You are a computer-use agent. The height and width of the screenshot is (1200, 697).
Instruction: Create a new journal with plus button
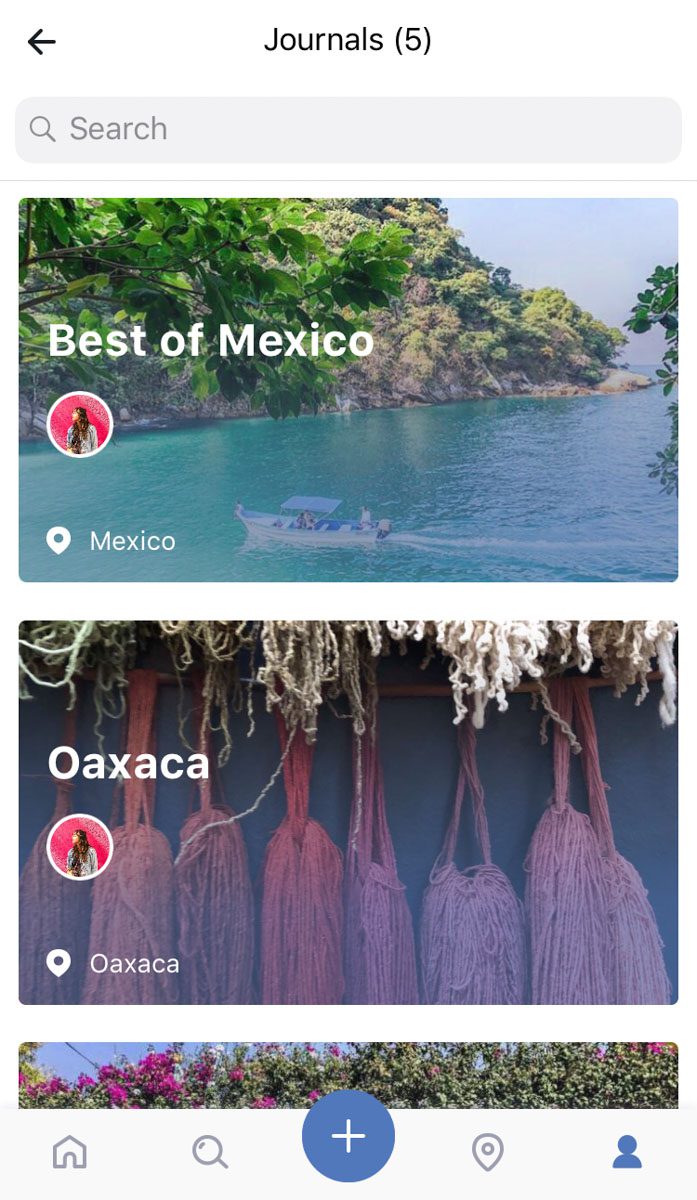[x=348, y=1136]
